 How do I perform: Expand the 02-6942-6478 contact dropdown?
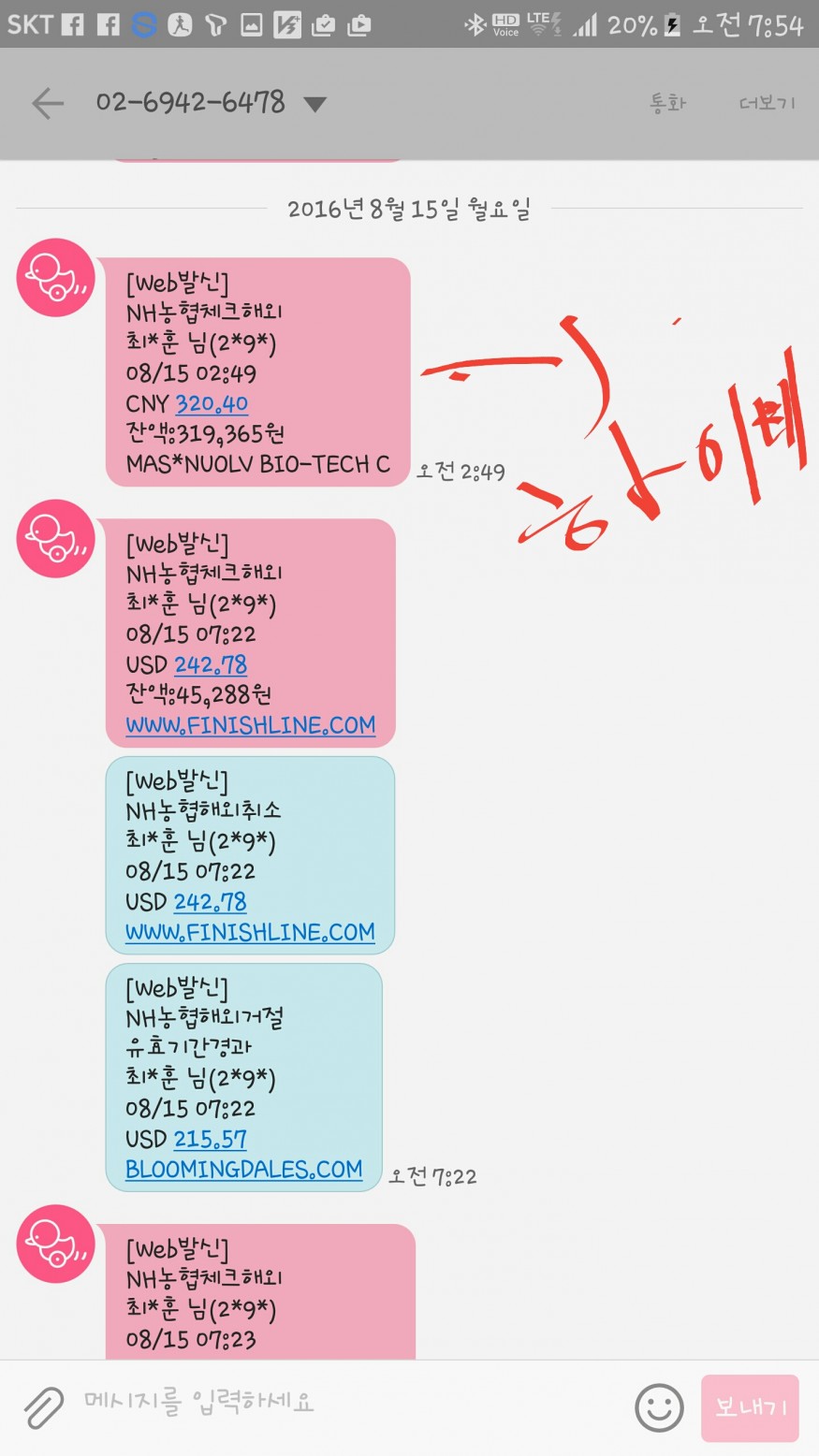coord(315,104)
